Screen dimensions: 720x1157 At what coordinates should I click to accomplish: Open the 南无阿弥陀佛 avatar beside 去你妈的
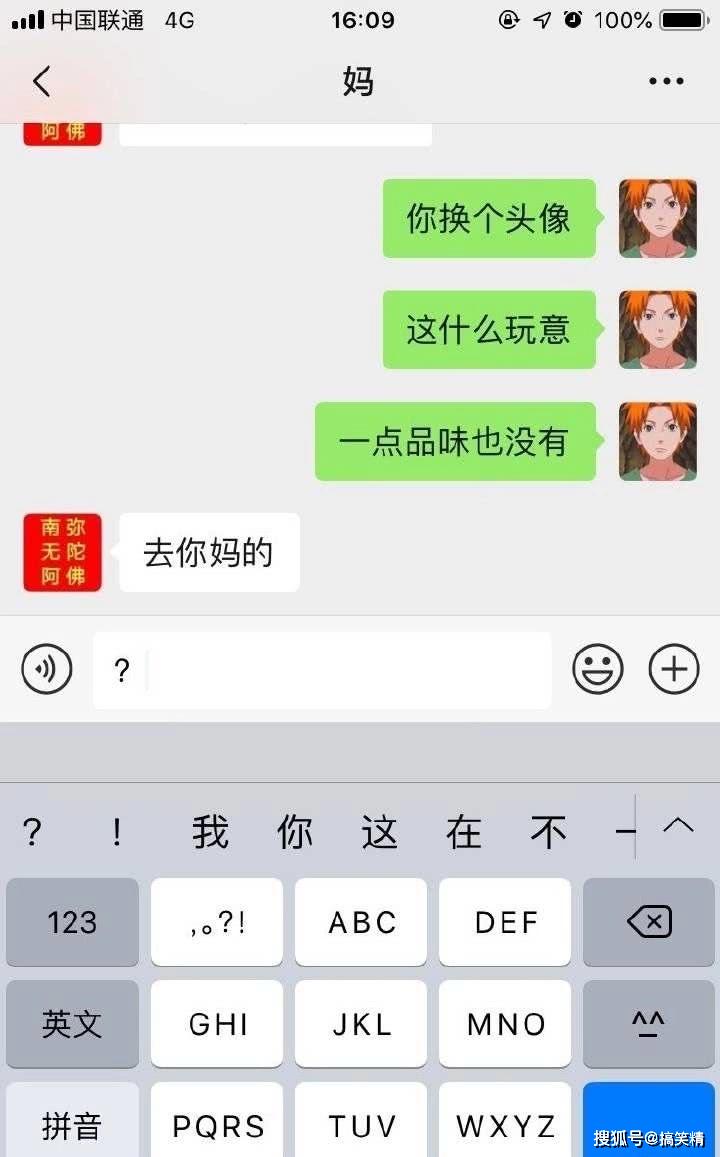pos(62,552)
